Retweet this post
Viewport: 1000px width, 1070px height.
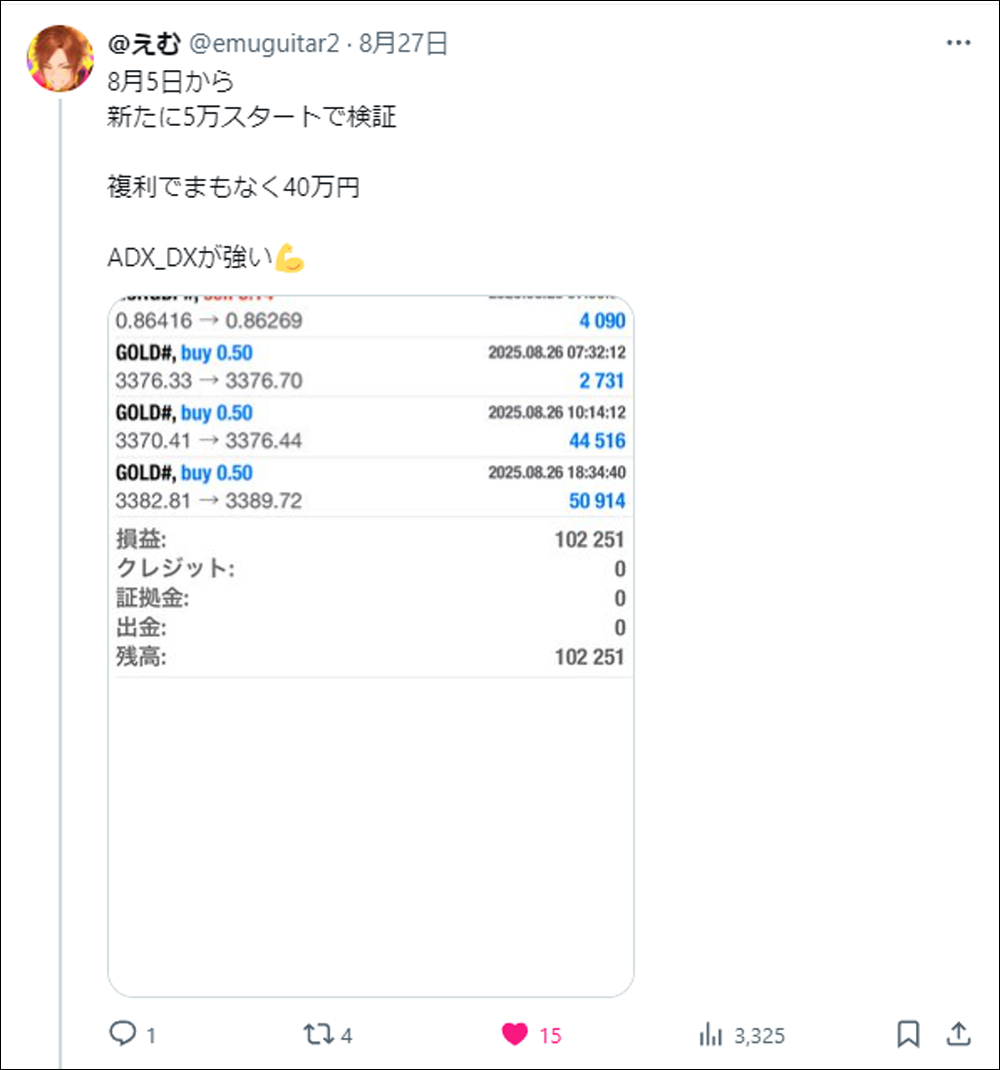pos(318,1034)
